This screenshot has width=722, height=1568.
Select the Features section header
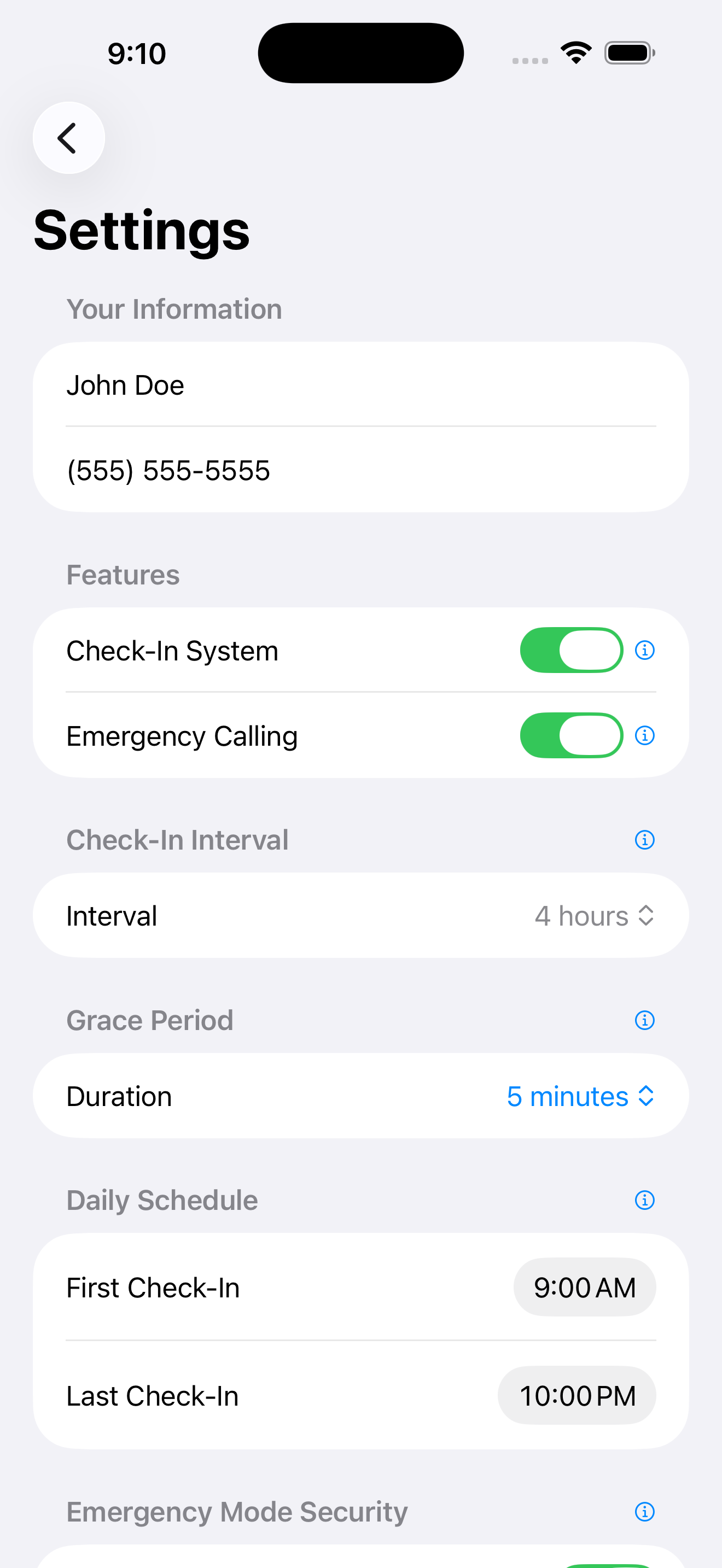coord(123,574)
